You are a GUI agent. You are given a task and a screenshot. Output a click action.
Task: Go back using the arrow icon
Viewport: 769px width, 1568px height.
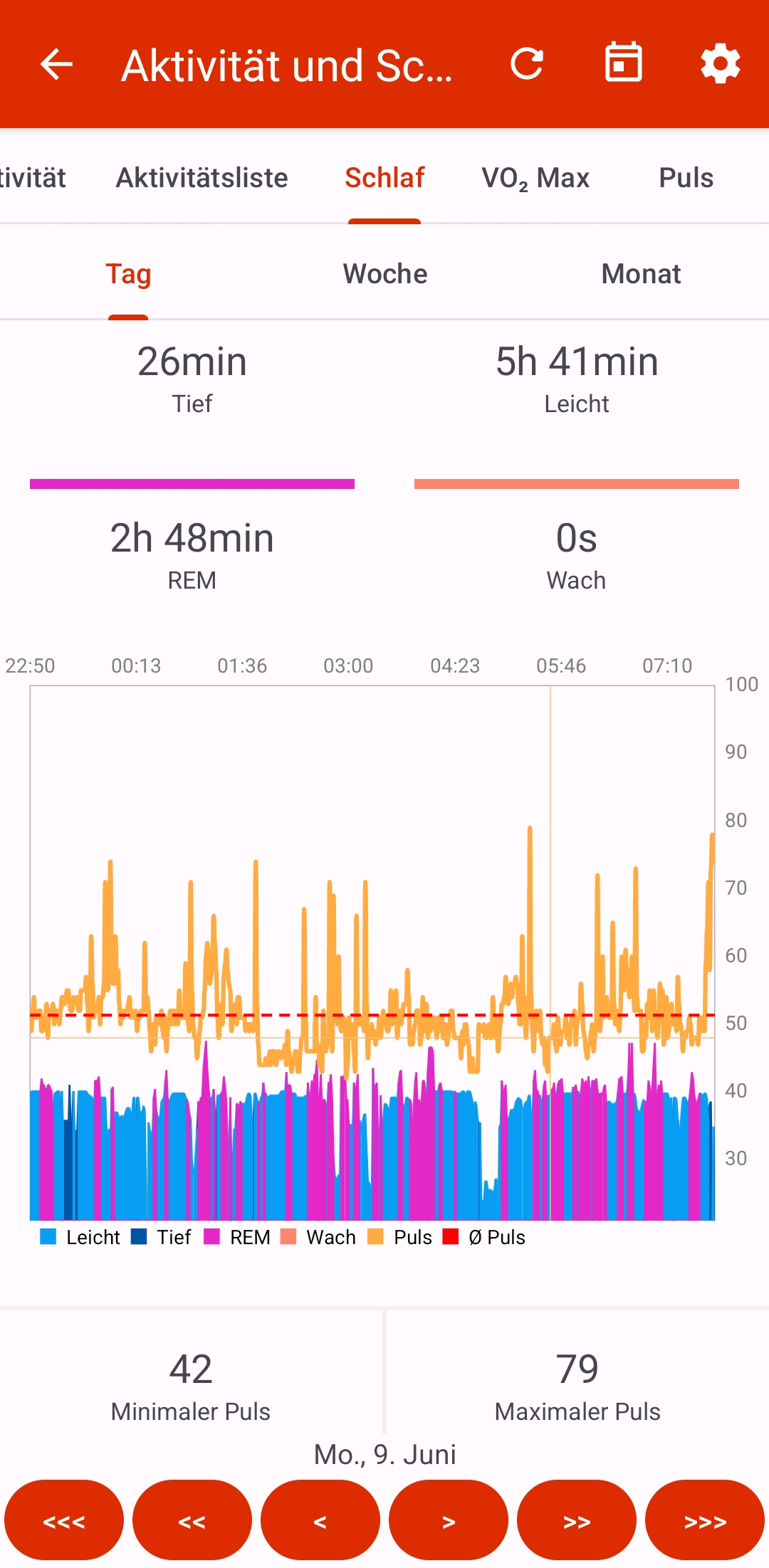[x=56, y=65]
